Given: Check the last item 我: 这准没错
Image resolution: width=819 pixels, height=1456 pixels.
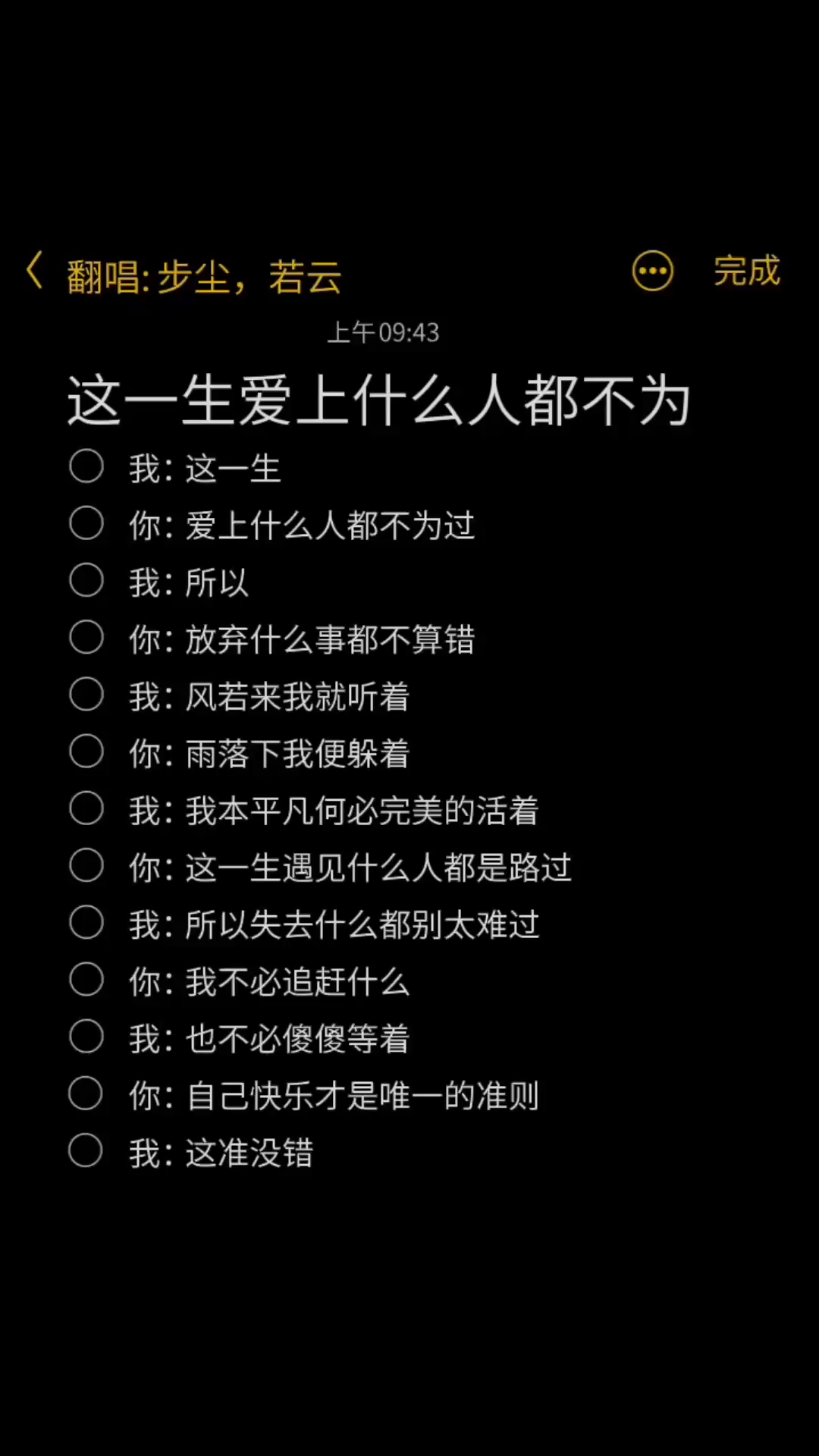Looking at the screenshot, I should click(x=86, y=1150).
